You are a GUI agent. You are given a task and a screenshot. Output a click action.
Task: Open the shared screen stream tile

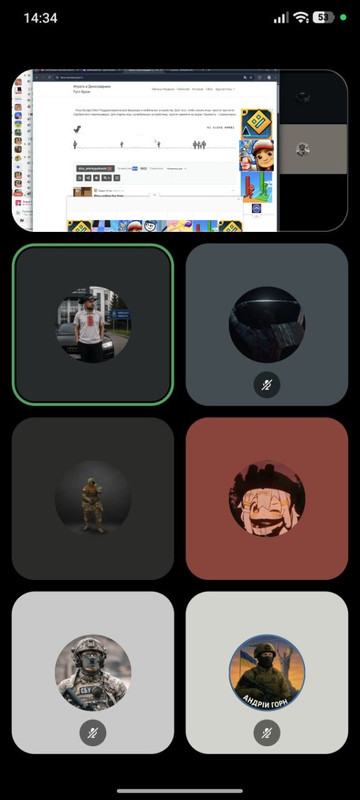180,151
